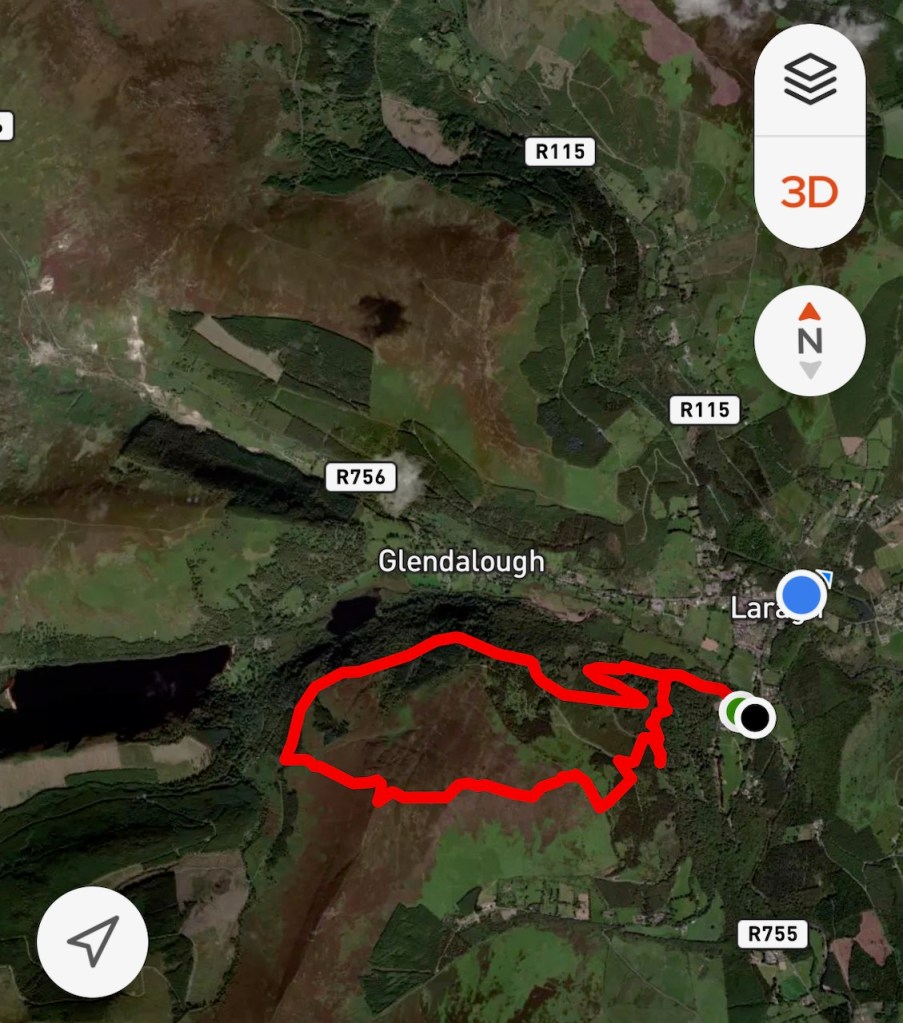Open the map layers selector

tap(809, 80)
